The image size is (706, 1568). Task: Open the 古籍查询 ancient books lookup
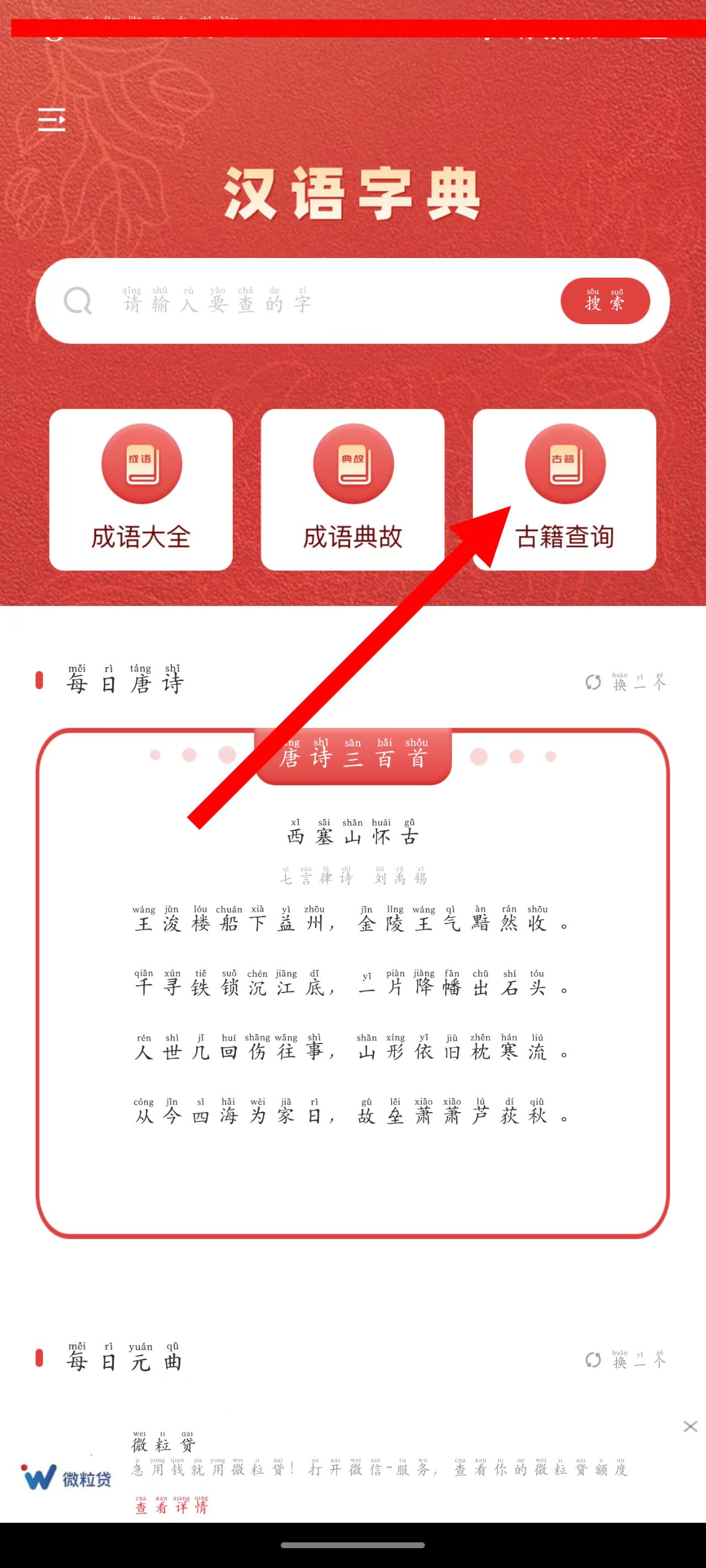(564, 490)
